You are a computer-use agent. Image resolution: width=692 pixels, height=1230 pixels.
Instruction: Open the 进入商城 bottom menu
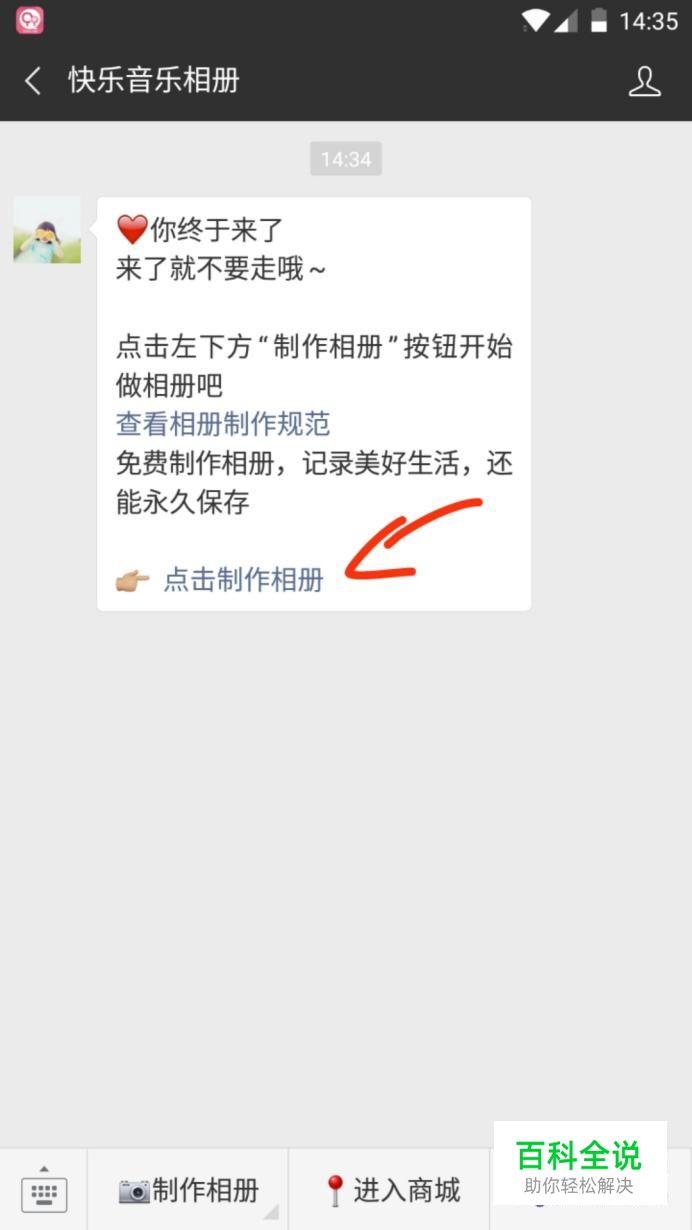pos(392,1190)
